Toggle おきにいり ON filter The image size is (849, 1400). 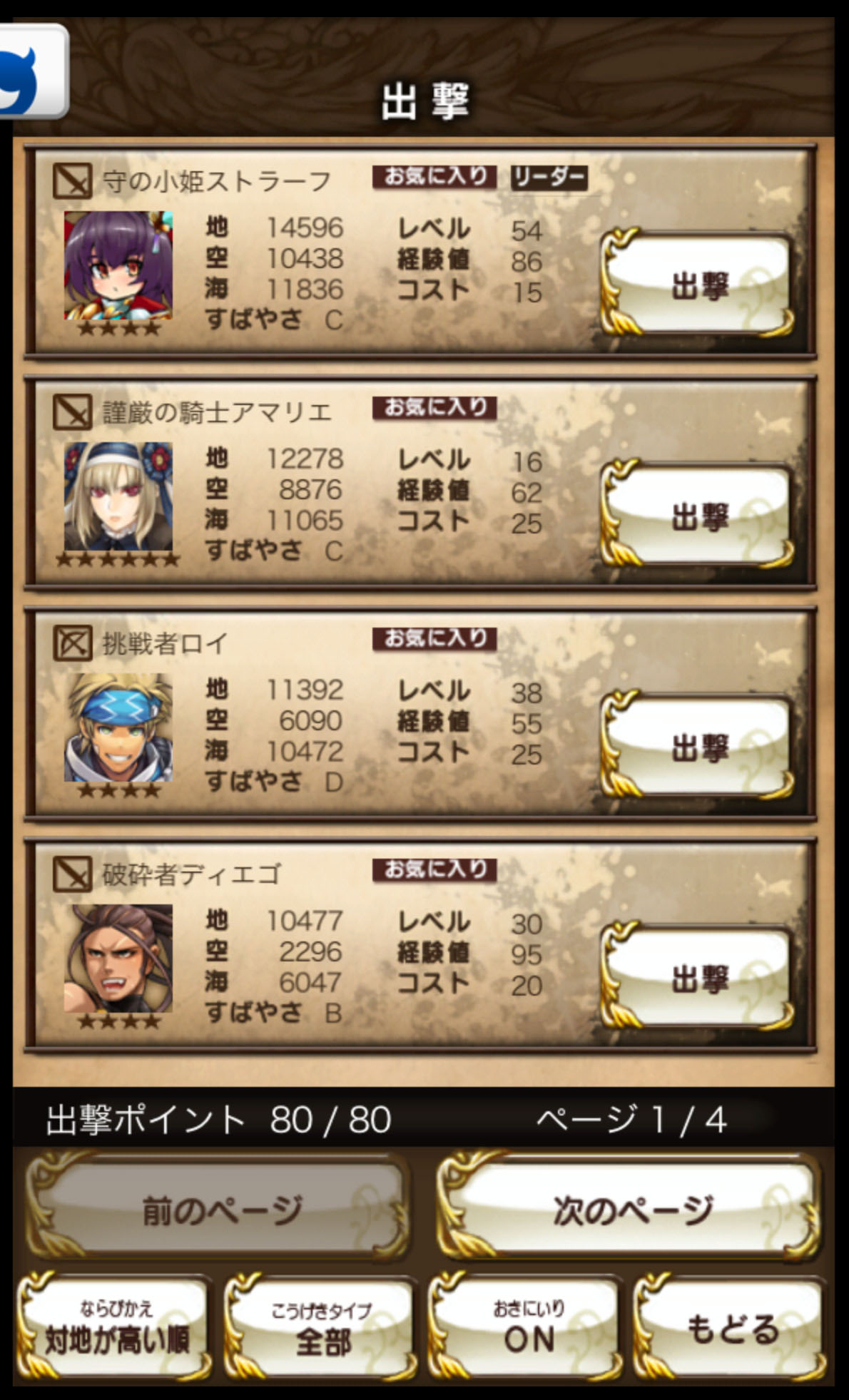527,1328
